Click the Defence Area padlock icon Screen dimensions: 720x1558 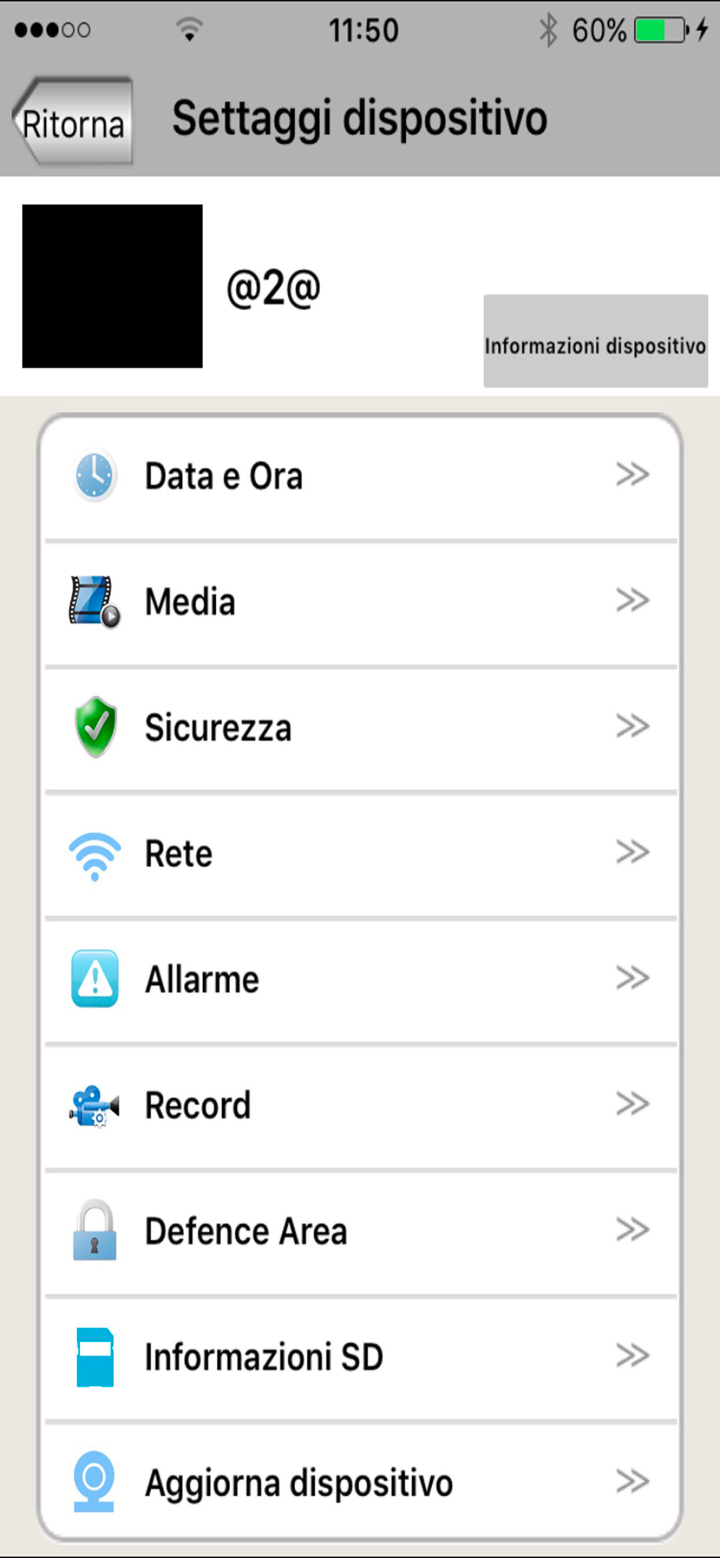[94, 1230]
